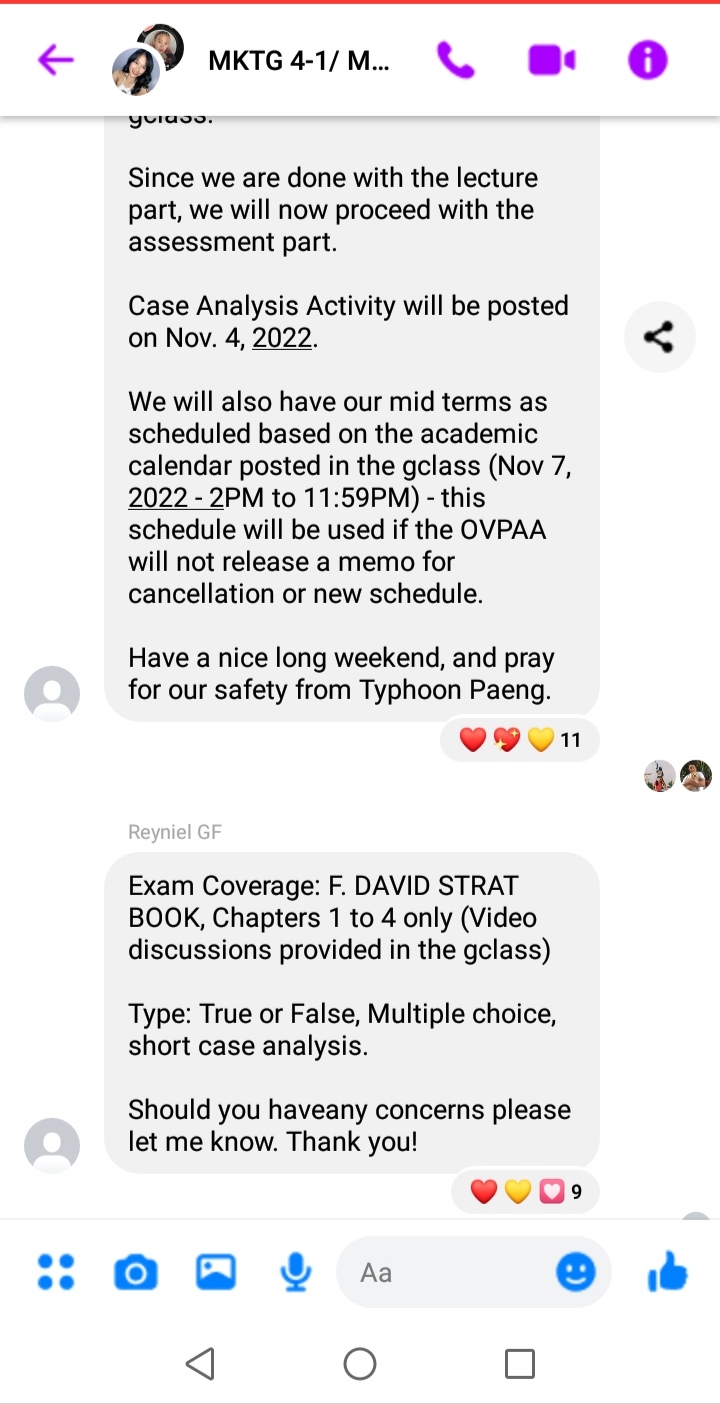Share the typhoon announcement message

[659, 337]
